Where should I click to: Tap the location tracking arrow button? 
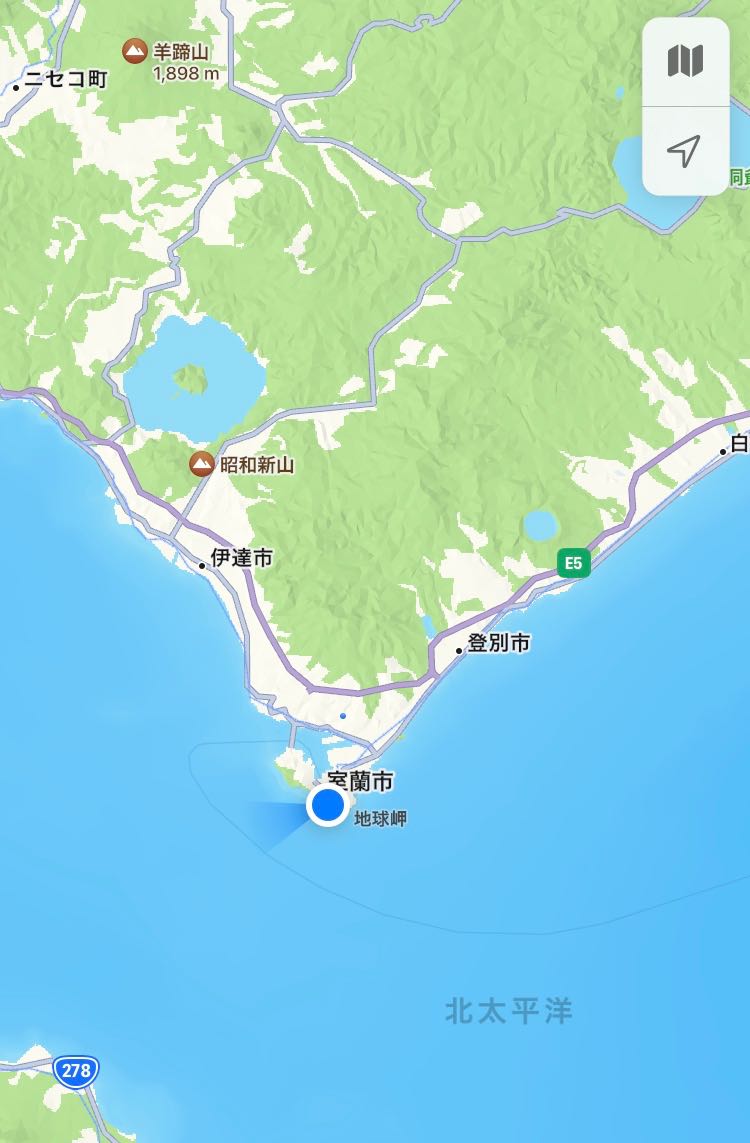(x=685, y=152)
